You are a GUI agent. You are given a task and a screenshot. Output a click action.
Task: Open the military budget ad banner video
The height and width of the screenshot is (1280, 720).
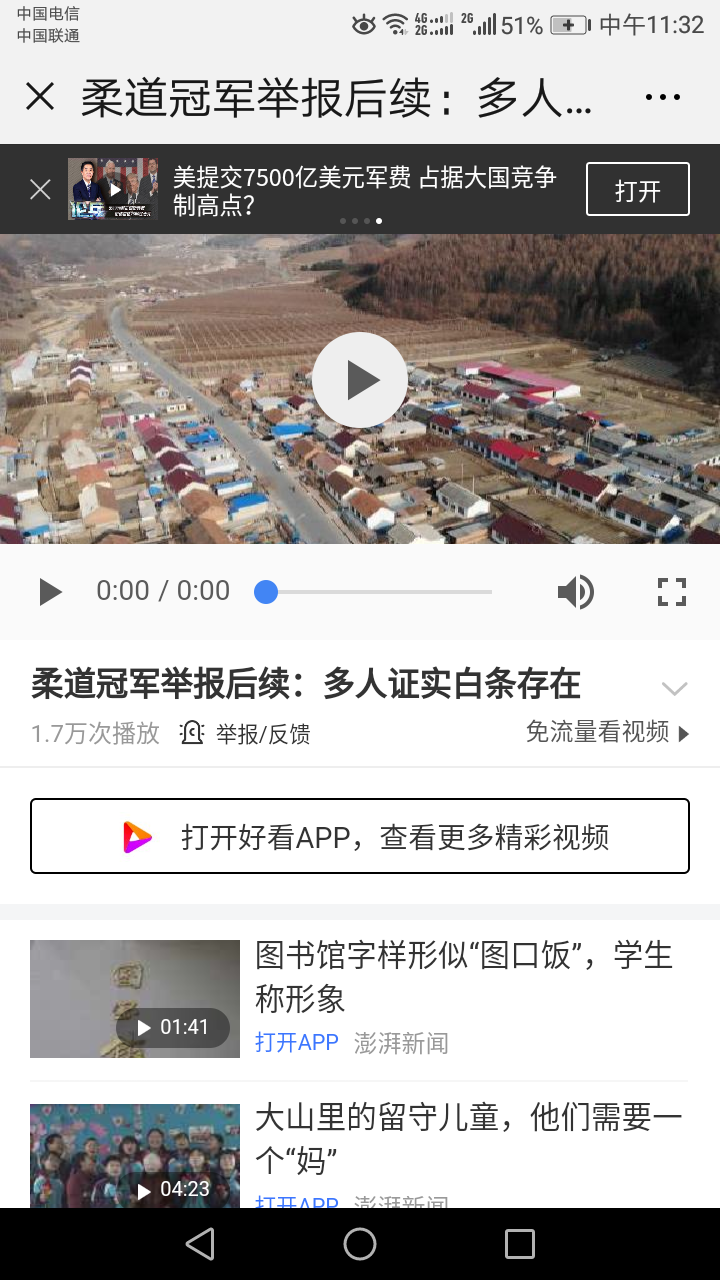point(364,189)
